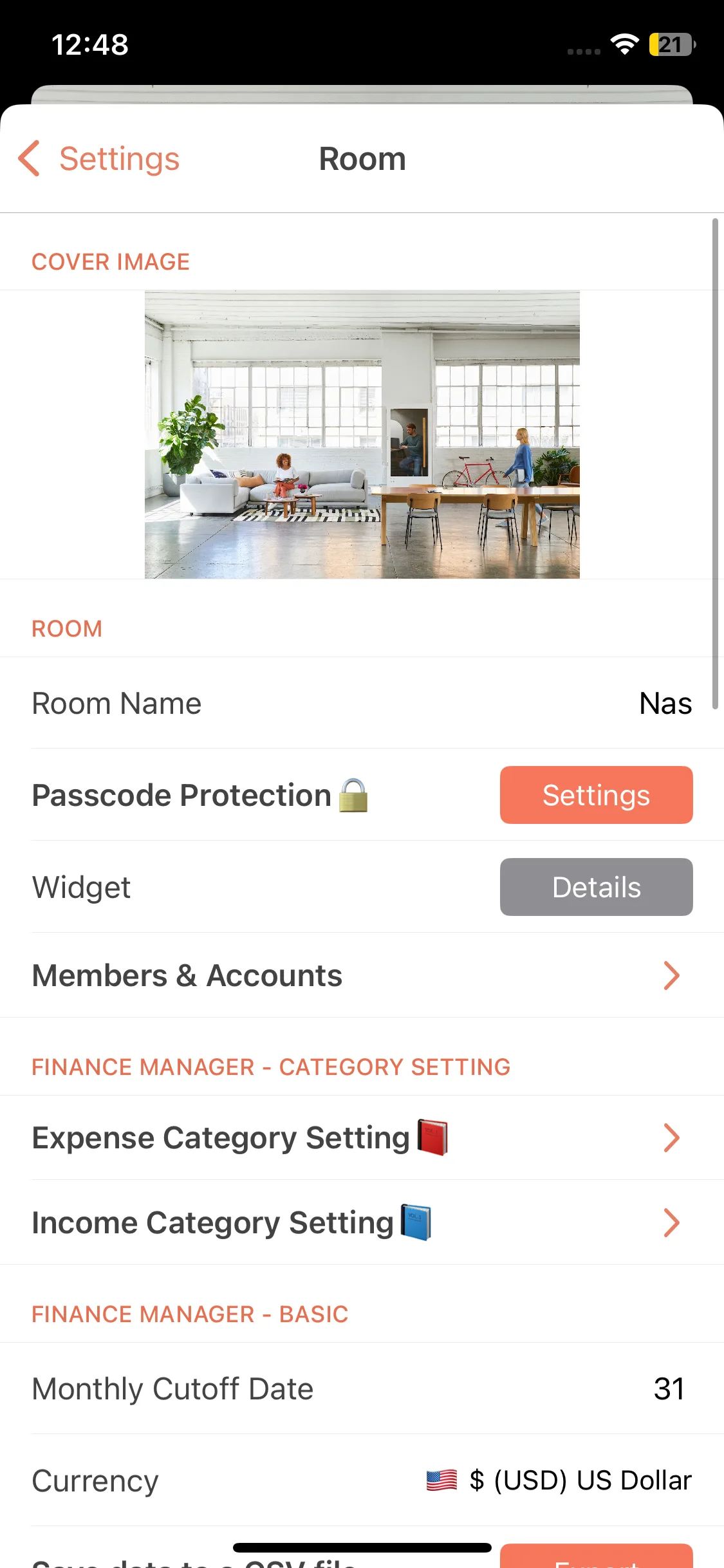
Task: Open Expense Category Setting
Action: 362,1137
